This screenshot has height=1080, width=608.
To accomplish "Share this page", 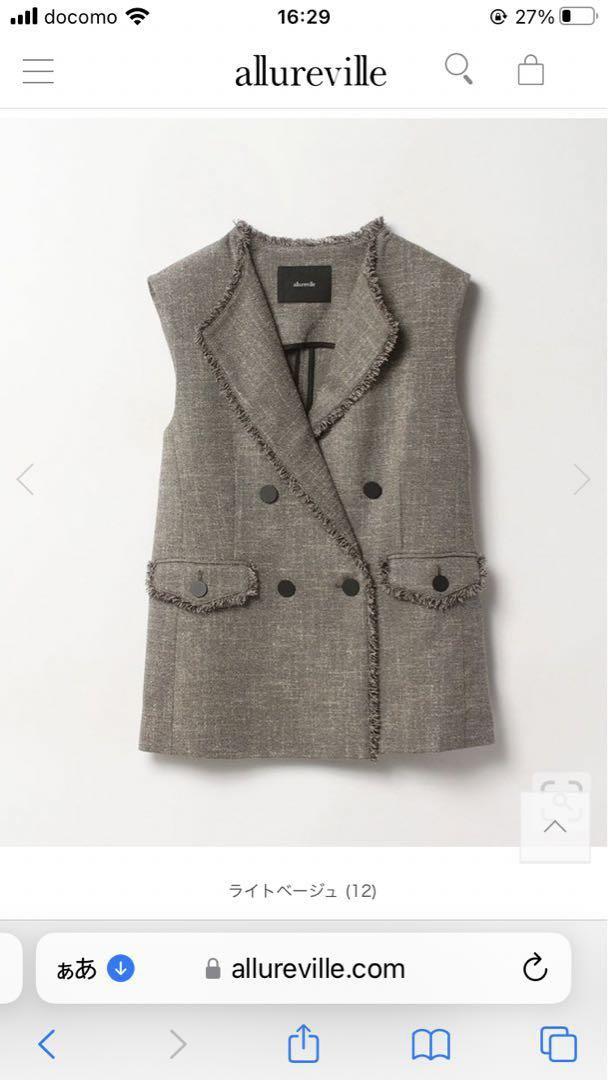I will pyautogui.click(x=304, y=1043).
